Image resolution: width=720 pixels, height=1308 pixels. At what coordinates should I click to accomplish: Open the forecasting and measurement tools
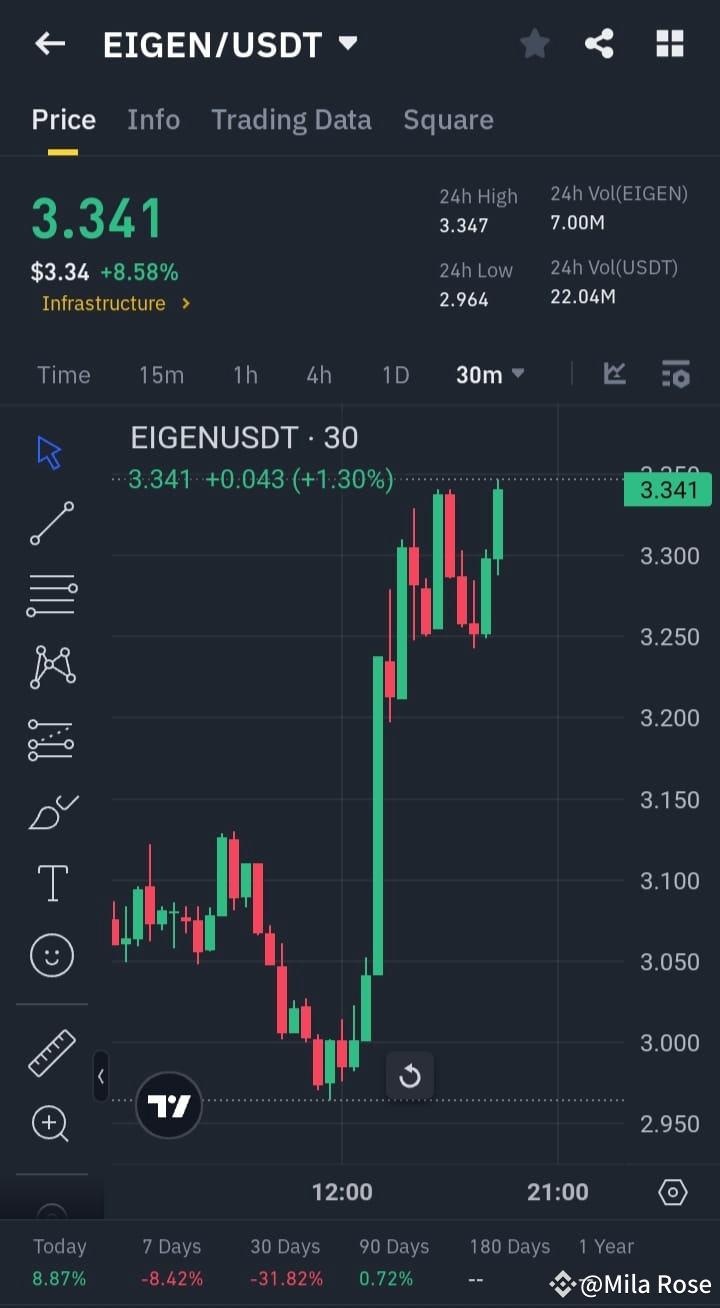pyautogui.click(x=49, y=740)
